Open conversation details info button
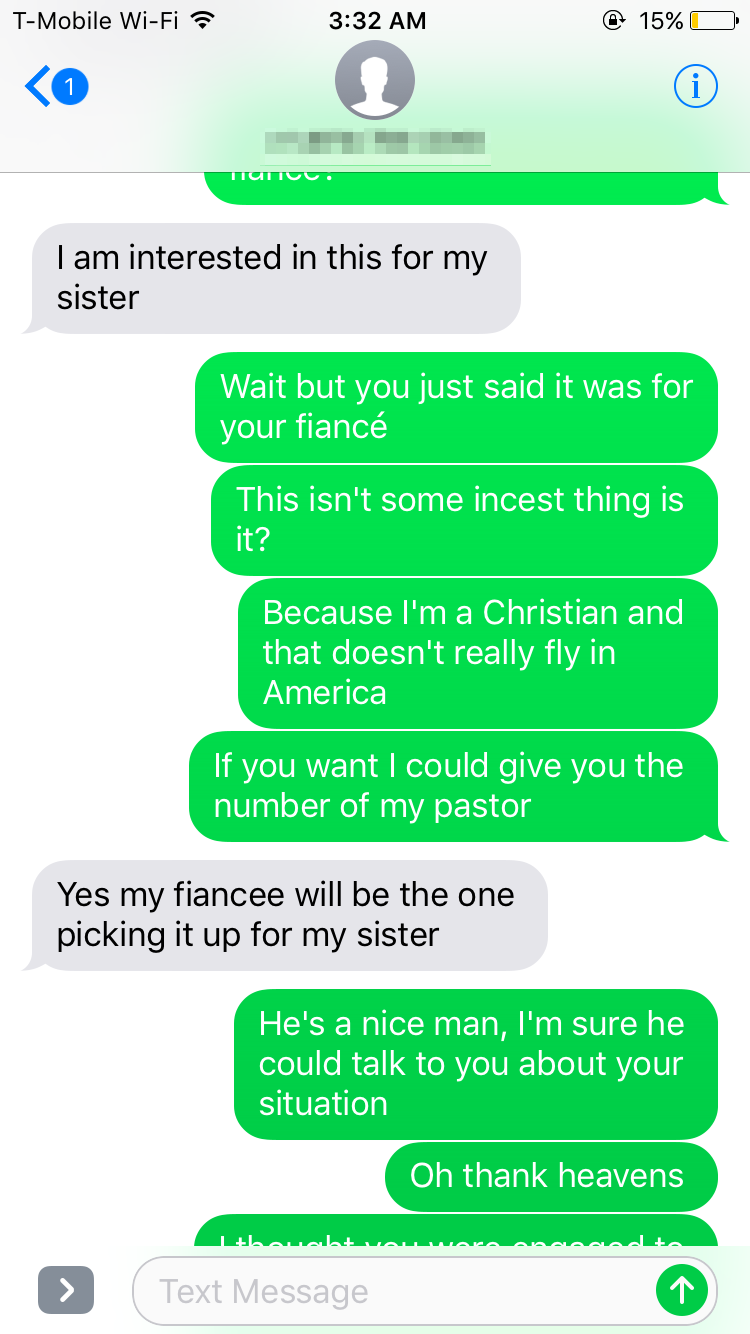 (695, 87)
